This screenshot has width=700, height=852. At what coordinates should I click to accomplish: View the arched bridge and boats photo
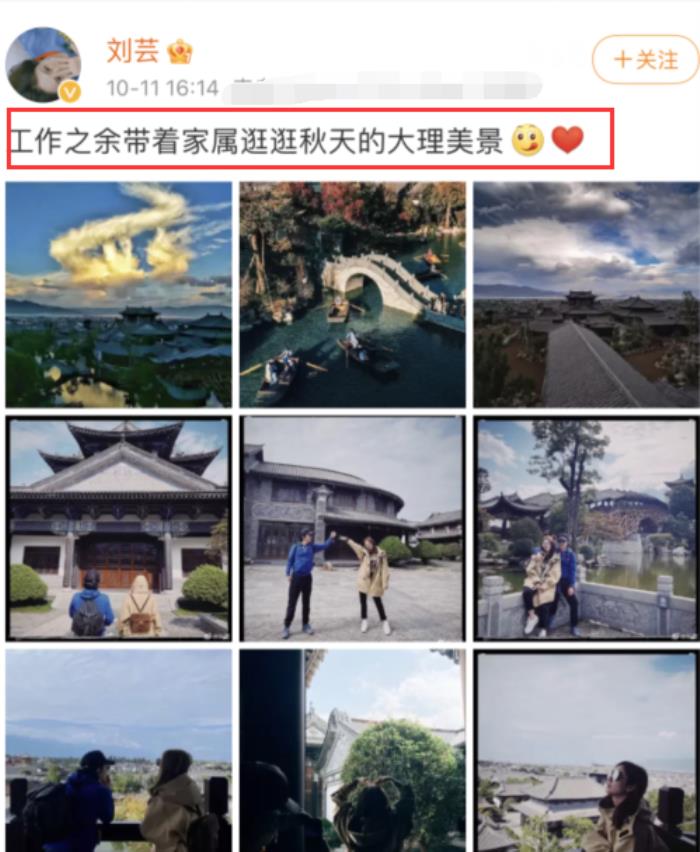[x=352, y=294]
